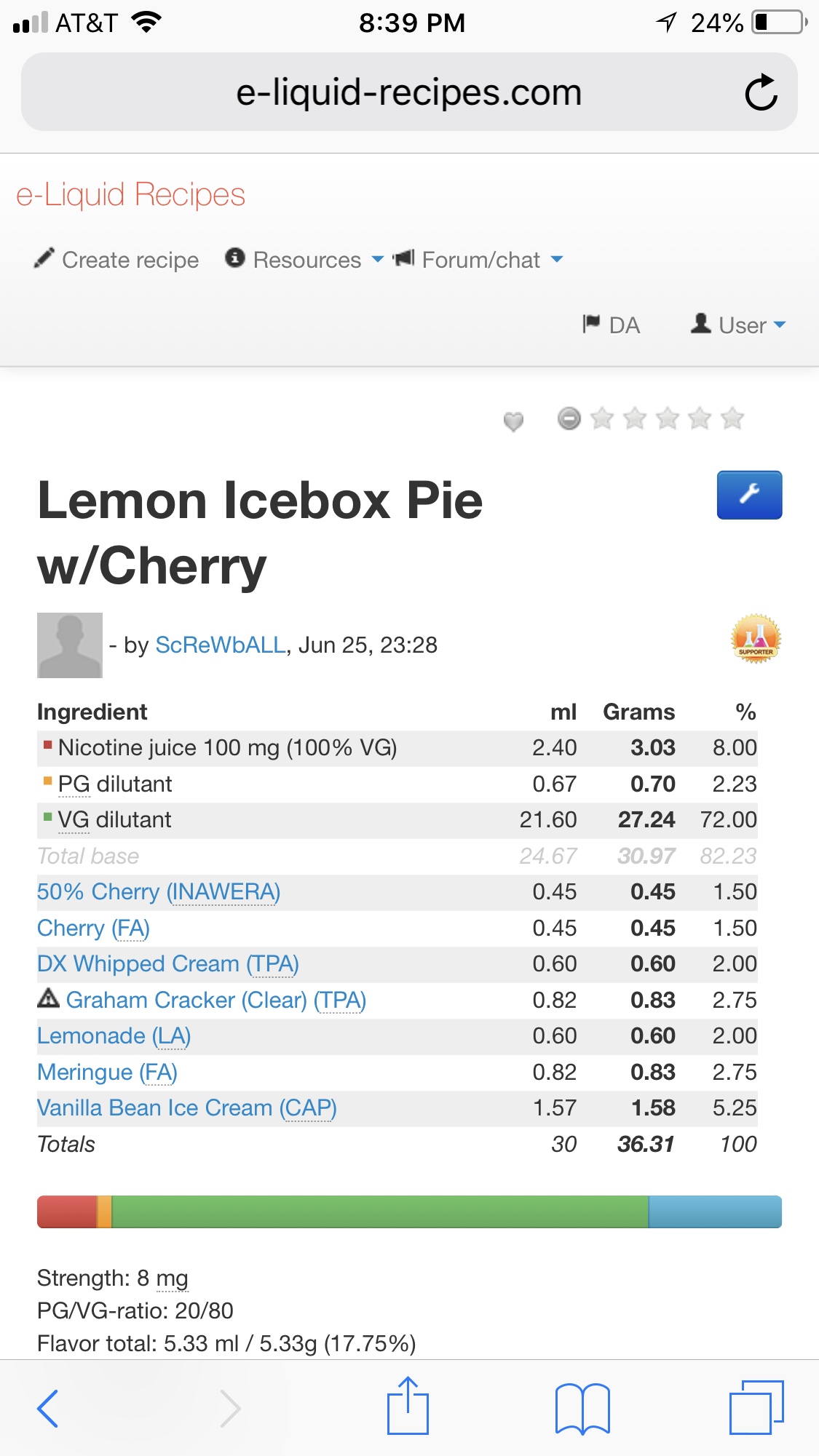Go back to the previous page

pyautogui.click(x=48, y=1408)
